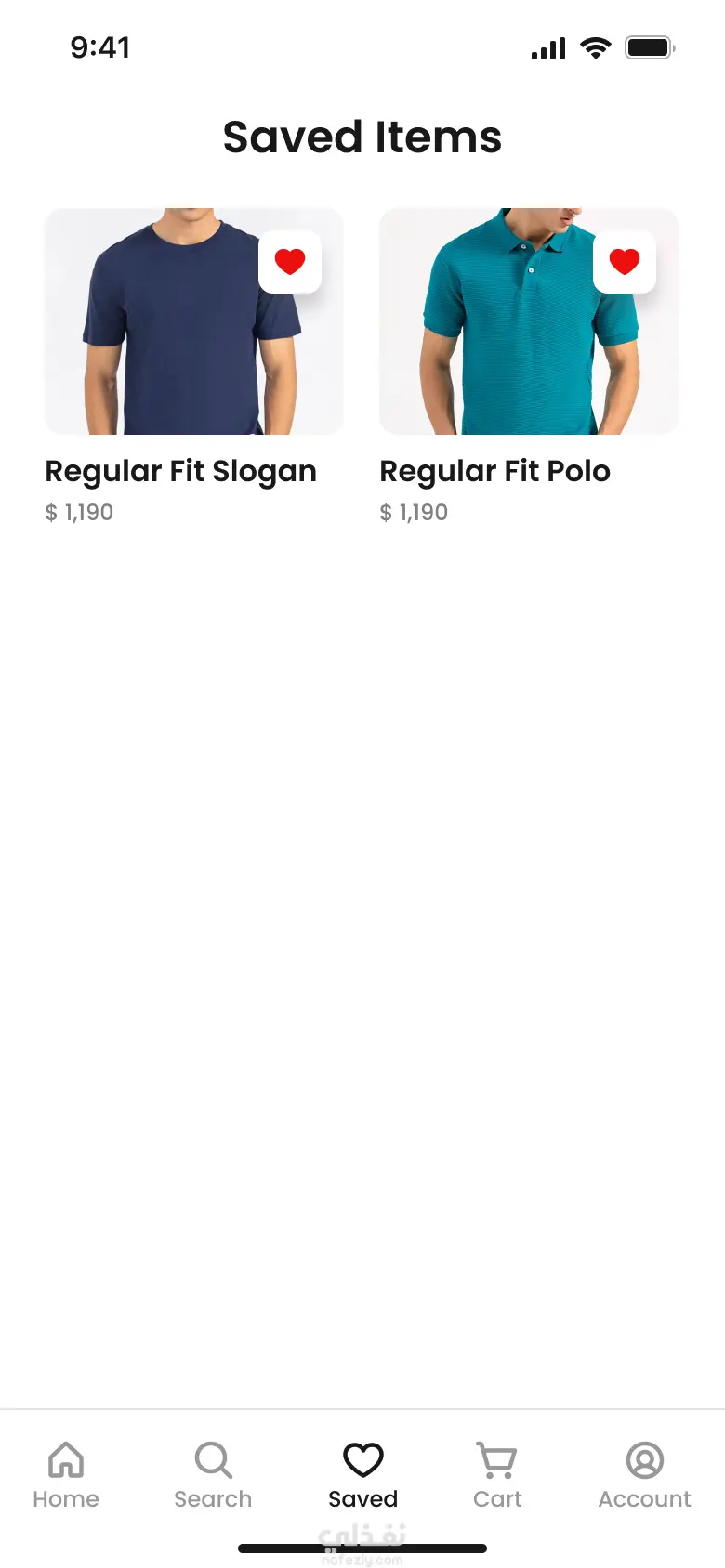This screenshot has width=725, height=1568.
Task: Unsave the Regular Fit Slogan heart icon
Action: (290, 262)
